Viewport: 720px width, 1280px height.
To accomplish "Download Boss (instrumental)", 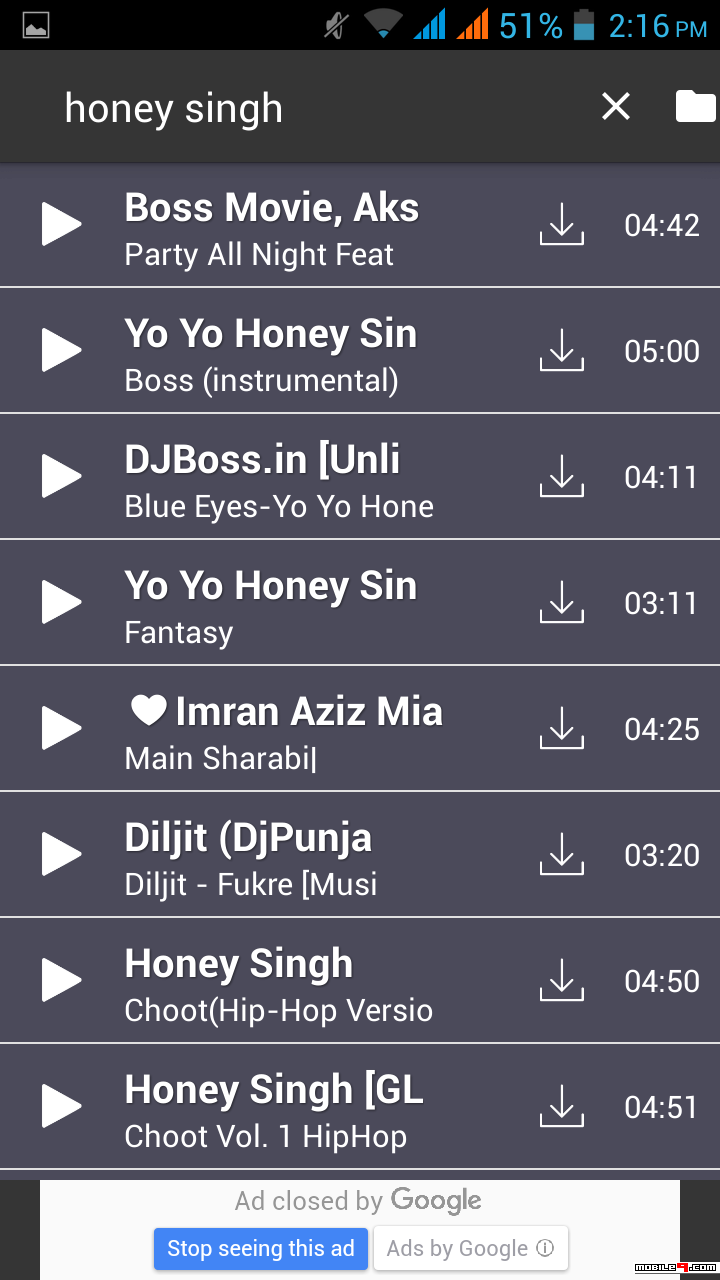I will point(562,350).
